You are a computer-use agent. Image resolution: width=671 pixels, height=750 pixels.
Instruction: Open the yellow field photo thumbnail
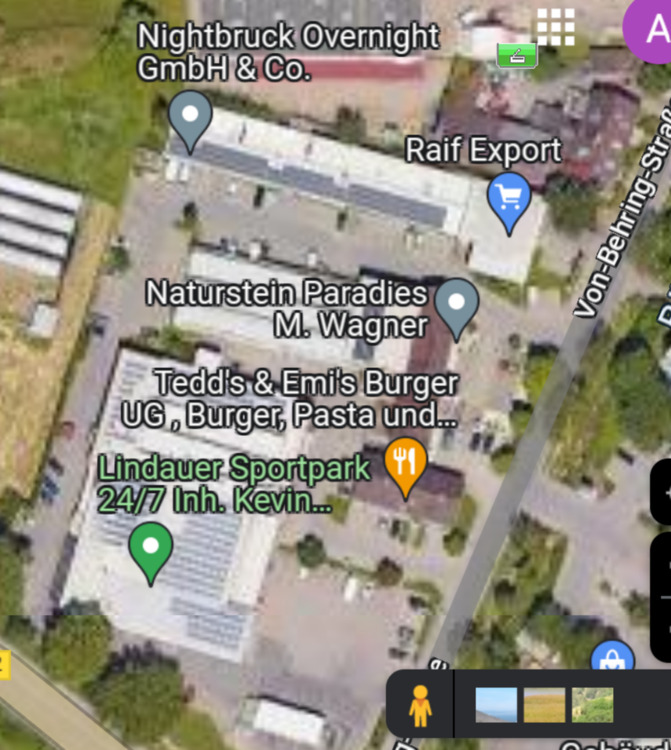coord(544,705)
